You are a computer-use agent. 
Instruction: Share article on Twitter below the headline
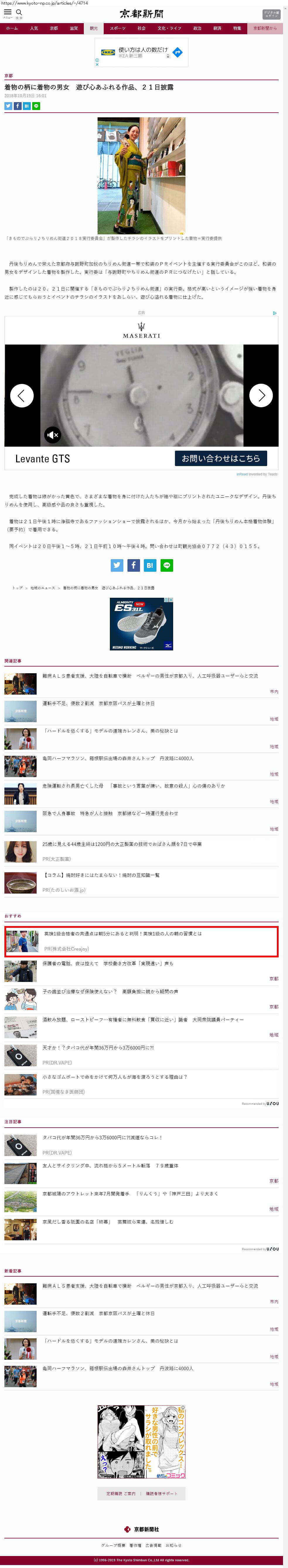(x=8, y=106)
